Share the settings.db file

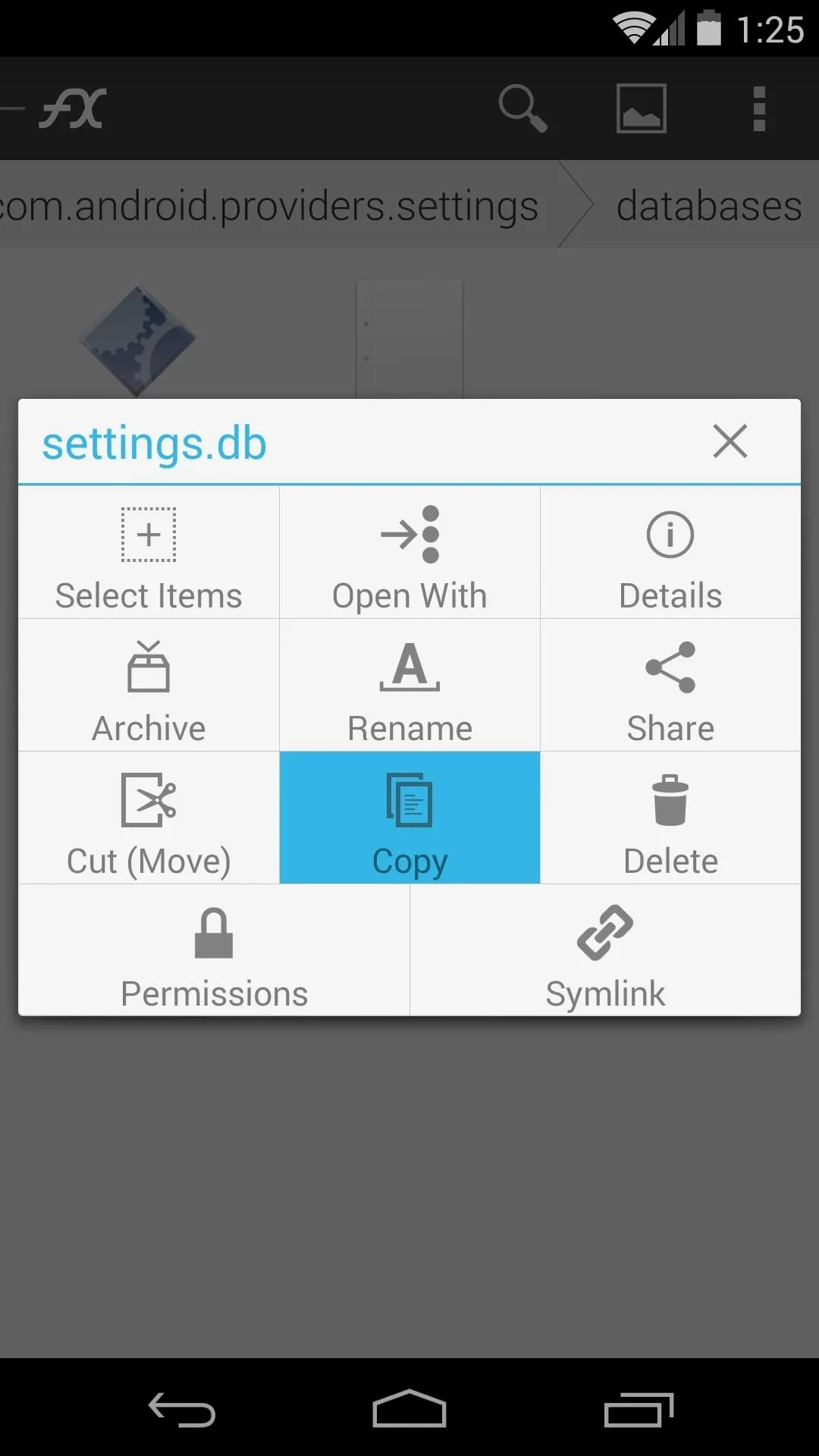point(670,685)
